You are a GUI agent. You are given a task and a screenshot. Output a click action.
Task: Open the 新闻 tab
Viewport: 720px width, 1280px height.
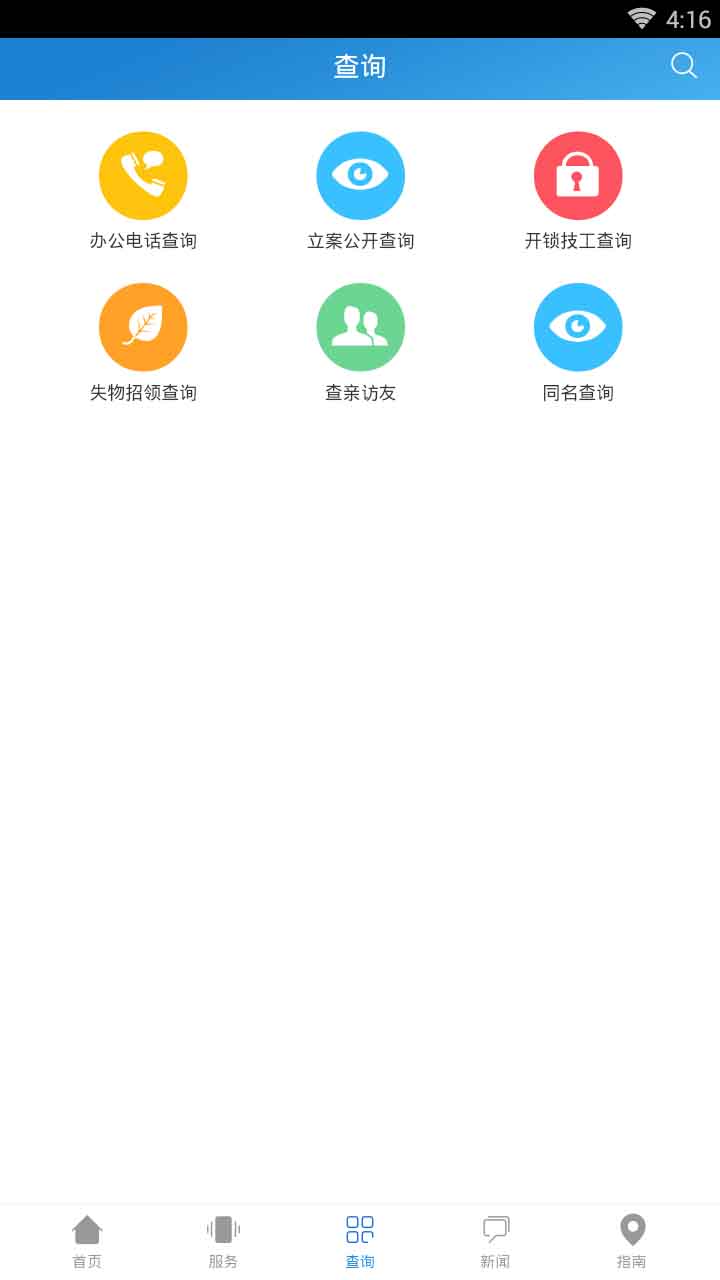(495, 1238)
